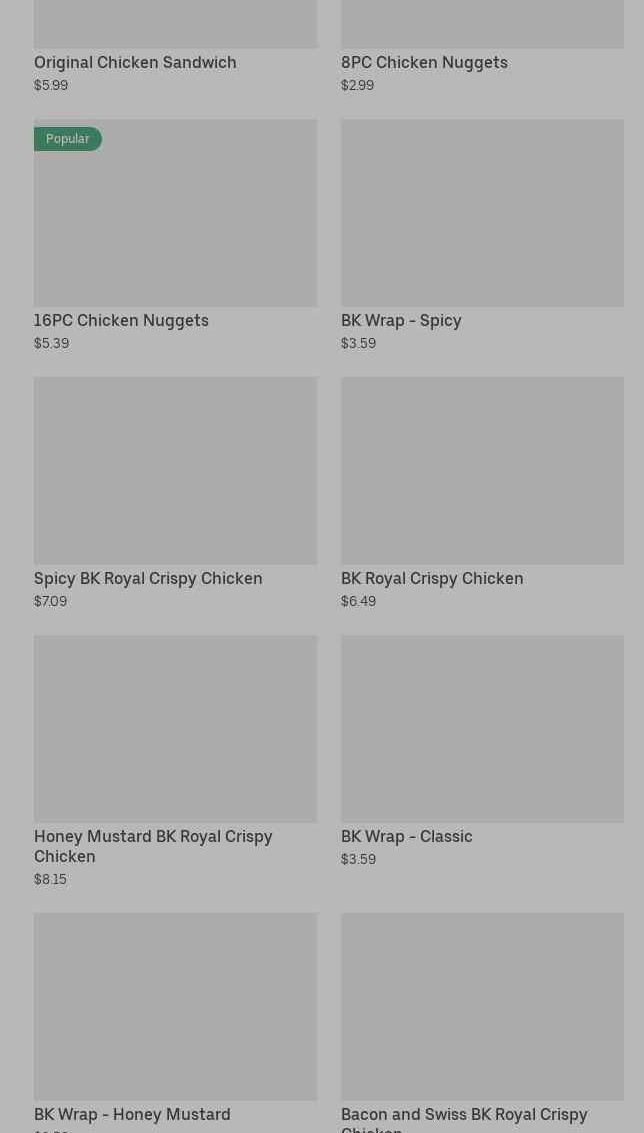This screenshot has width=644, height=1133.
Task: Select the 8PC Chicken Nuggets card
Action: [482, 47]
